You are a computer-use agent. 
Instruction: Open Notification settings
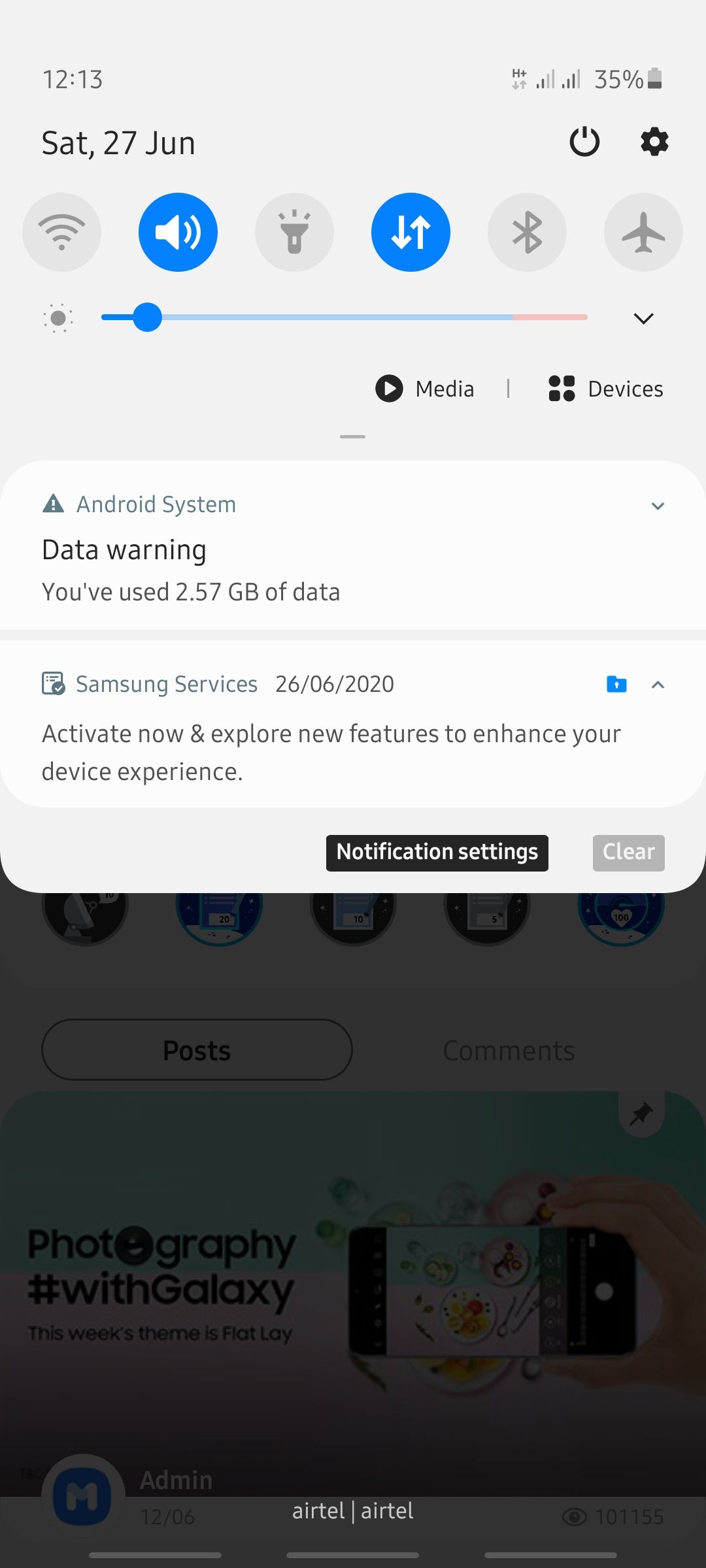[x=437, y=853]
